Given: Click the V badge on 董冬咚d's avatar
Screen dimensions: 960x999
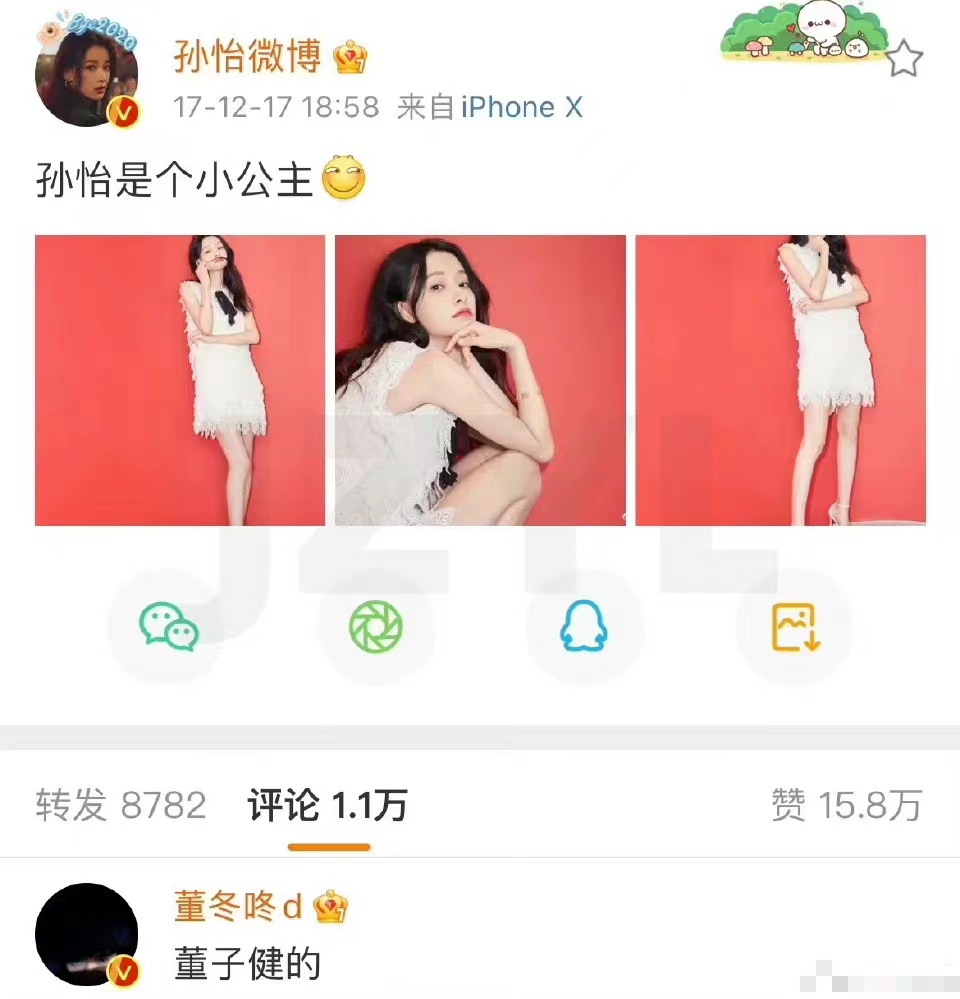Looking at the screenshot, I should (x=123, y=970).
